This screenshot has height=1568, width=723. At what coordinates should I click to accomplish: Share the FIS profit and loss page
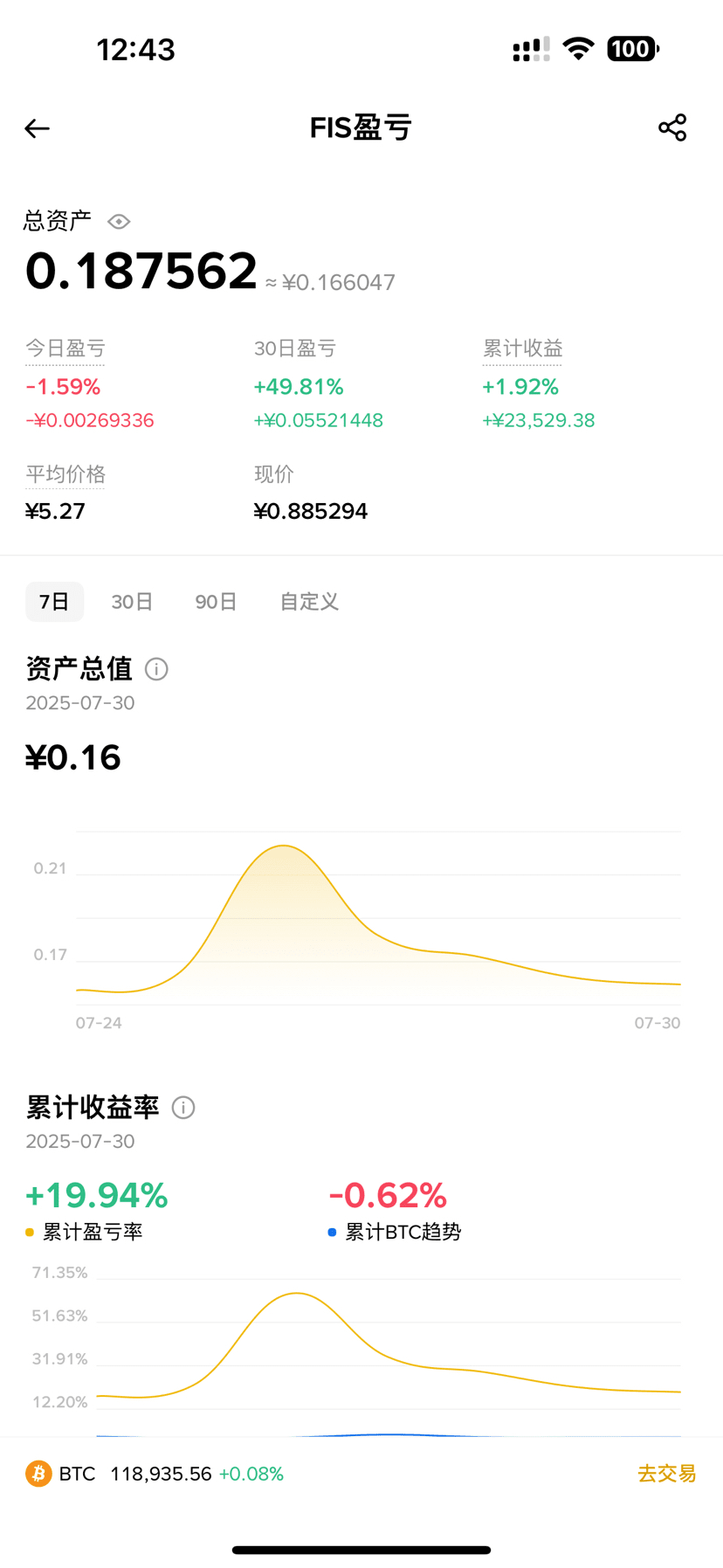672,128
